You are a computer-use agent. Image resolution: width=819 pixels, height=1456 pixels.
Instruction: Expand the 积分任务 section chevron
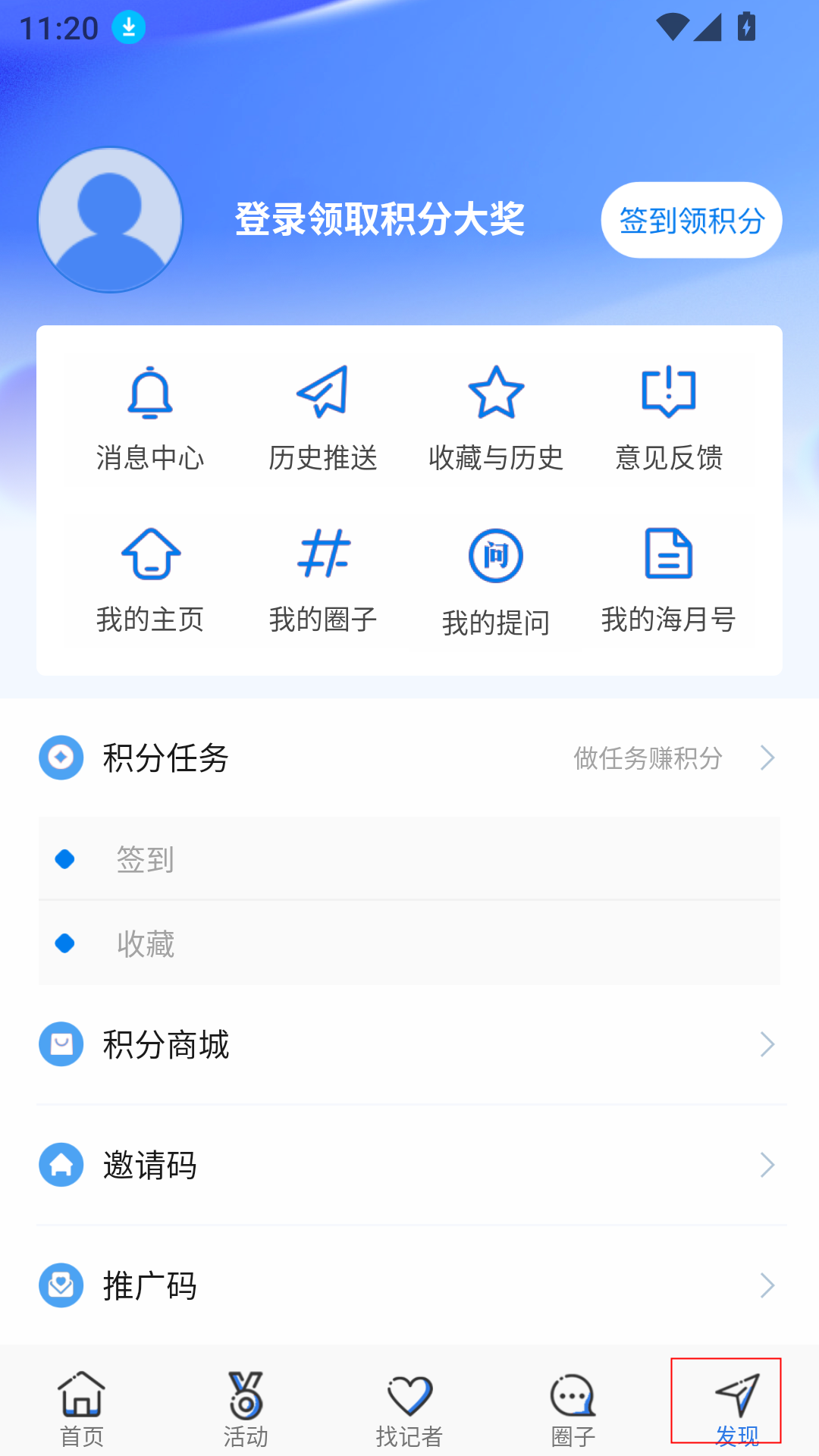[767, 758]
